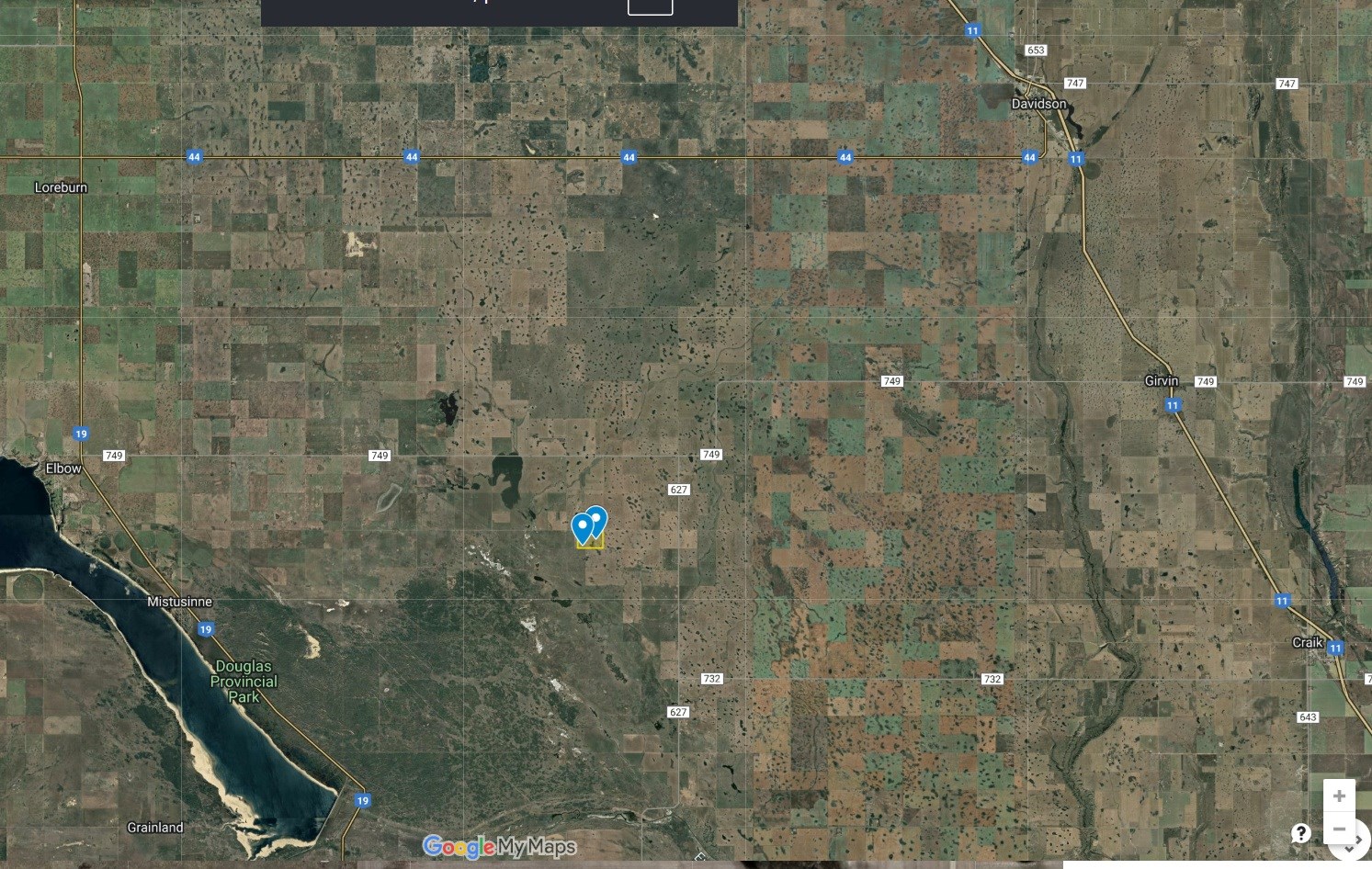Image resolution: width=1372 pixels, height=869 pixels.
Task: Select the partly hidden rear blue pin
Action: coord(599,517)
